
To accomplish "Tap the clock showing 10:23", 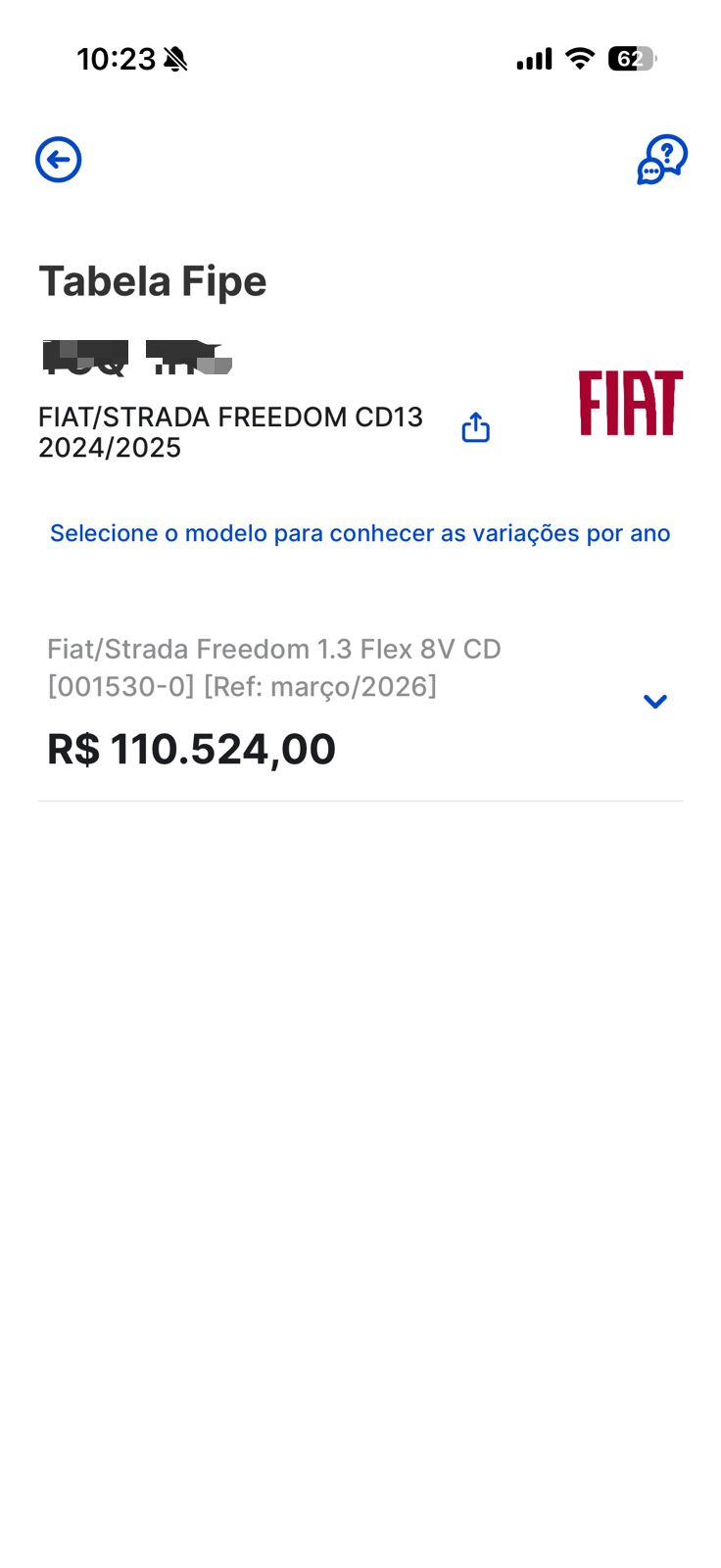I will pyautogui.click(x=118, y=59).
